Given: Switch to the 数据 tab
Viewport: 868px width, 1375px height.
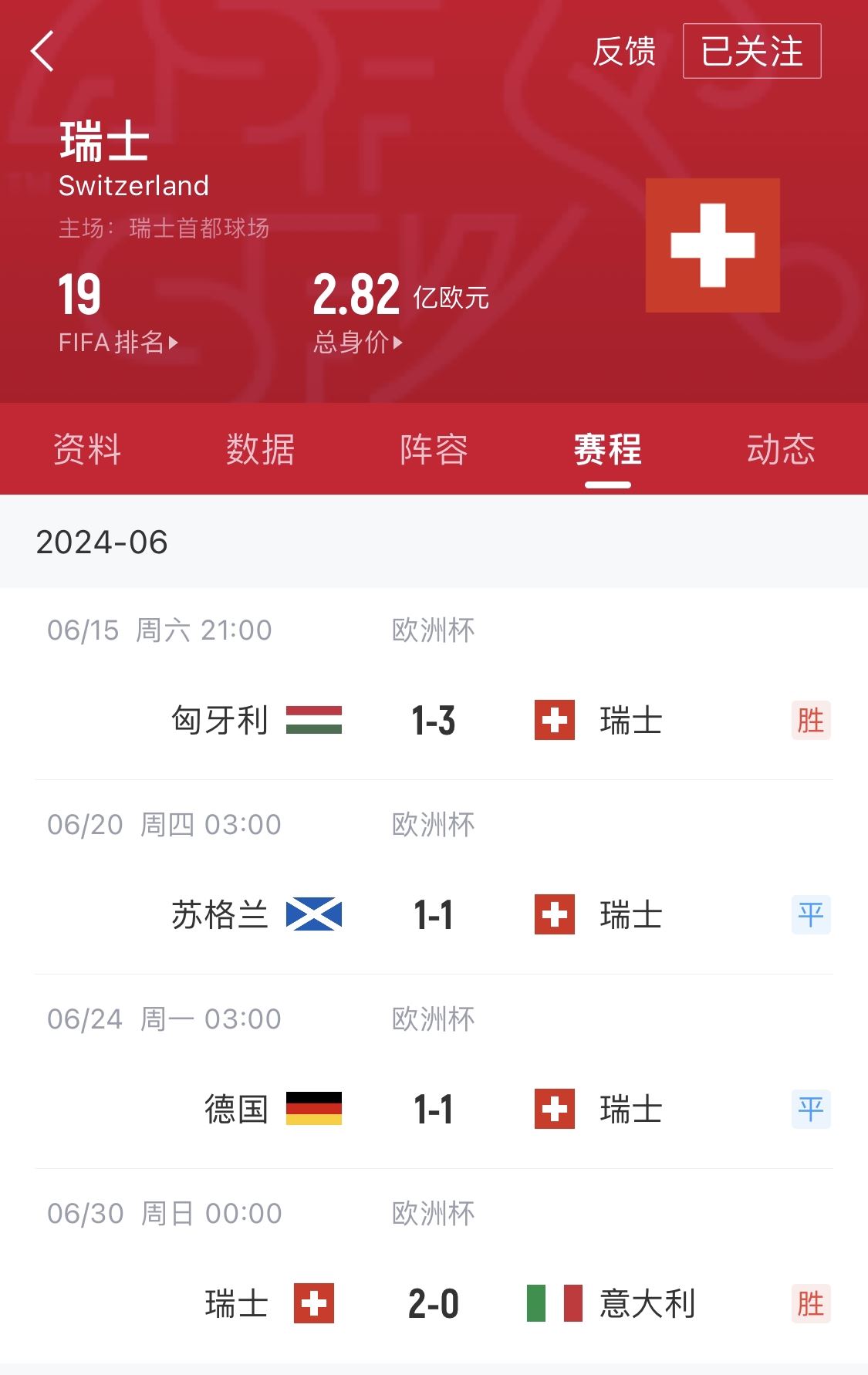Looking at the screenshot, I should [261, 449].
